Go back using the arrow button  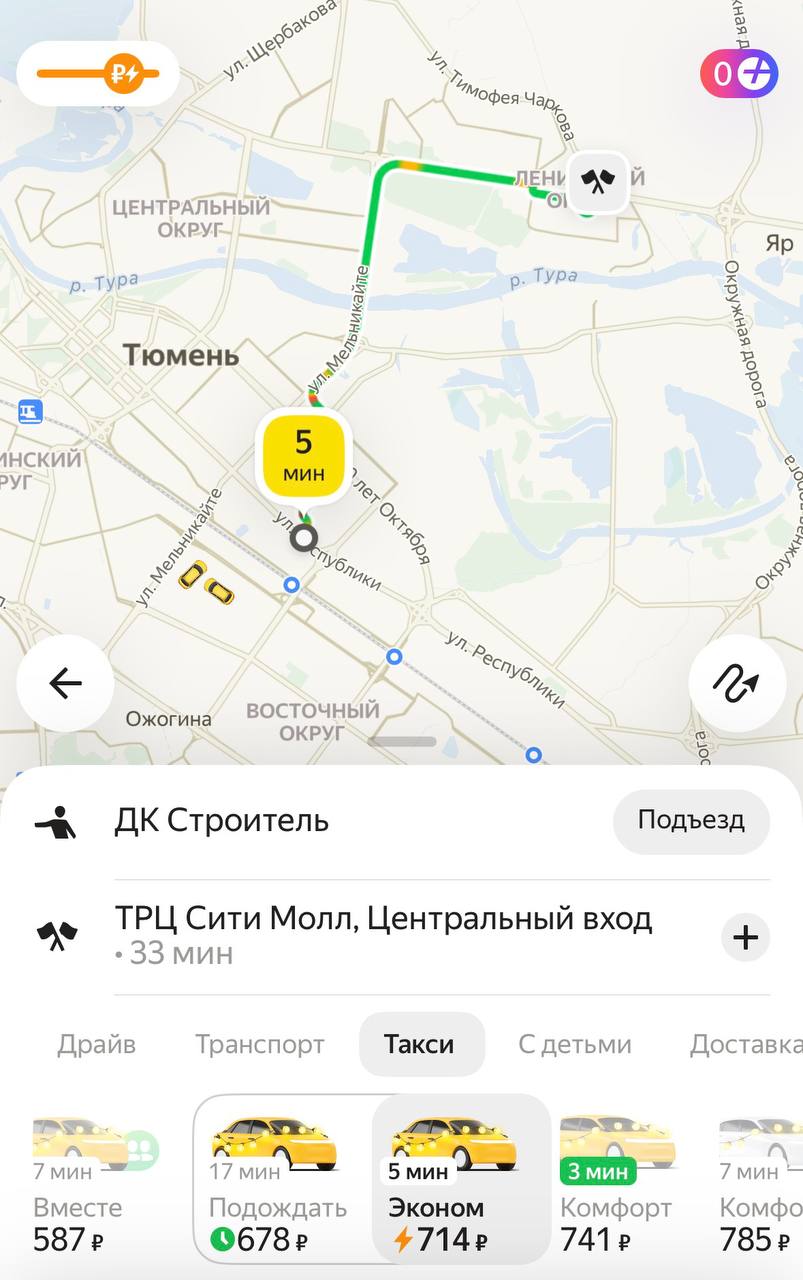(x=65, y=684)
